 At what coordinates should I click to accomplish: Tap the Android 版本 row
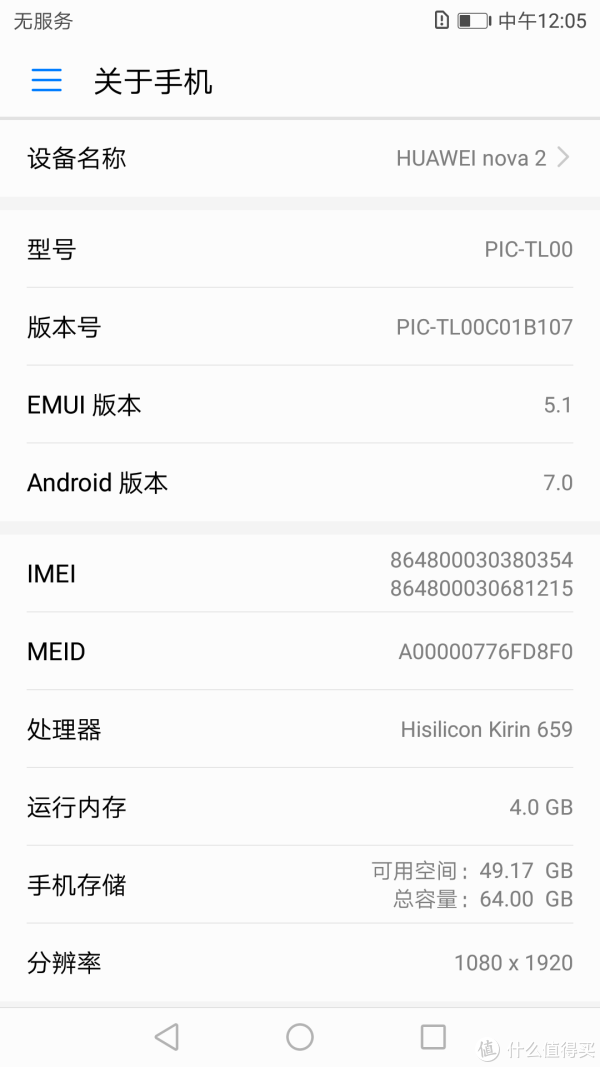(x=300, y=482)
